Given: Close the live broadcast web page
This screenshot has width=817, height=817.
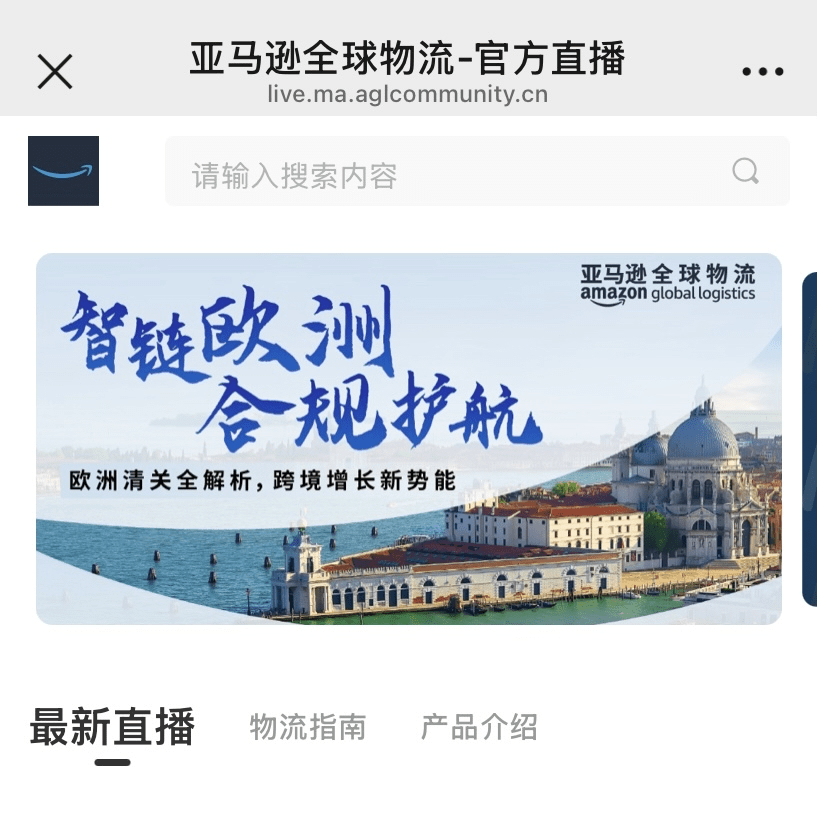Looking at the screenshot, I should point(55,71).
